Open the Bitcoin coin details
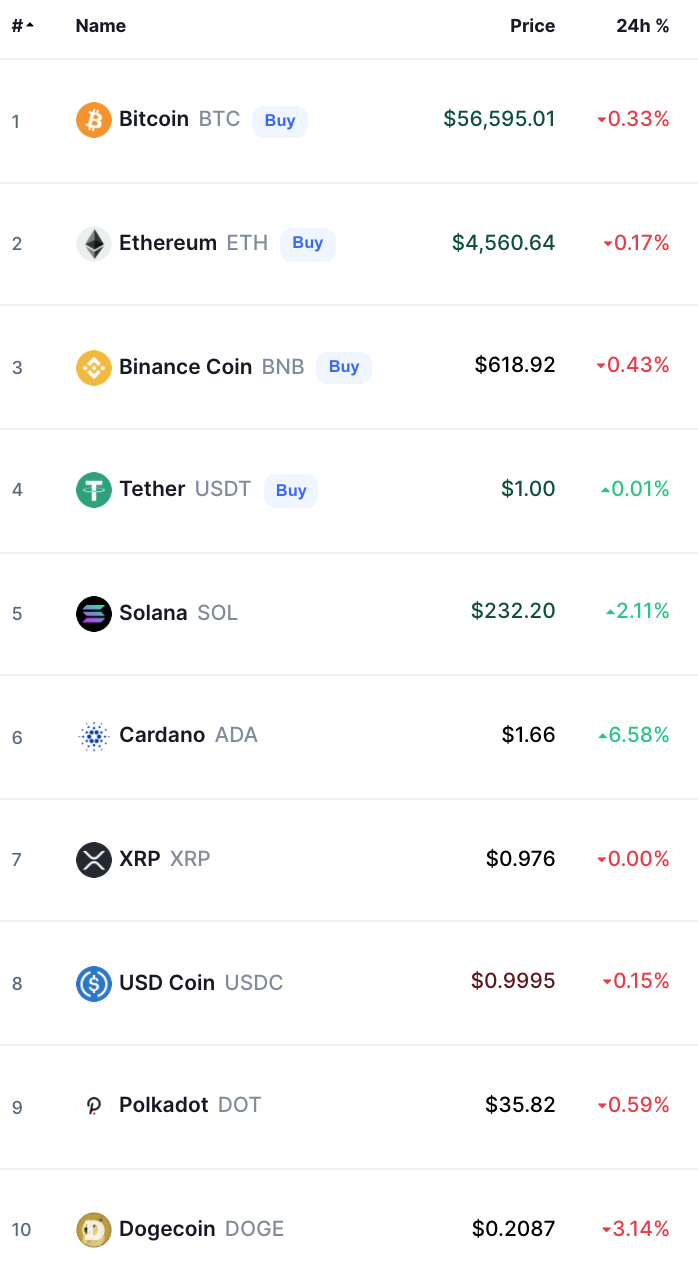The image size is (698, 1280). click(x=153, y=120)
